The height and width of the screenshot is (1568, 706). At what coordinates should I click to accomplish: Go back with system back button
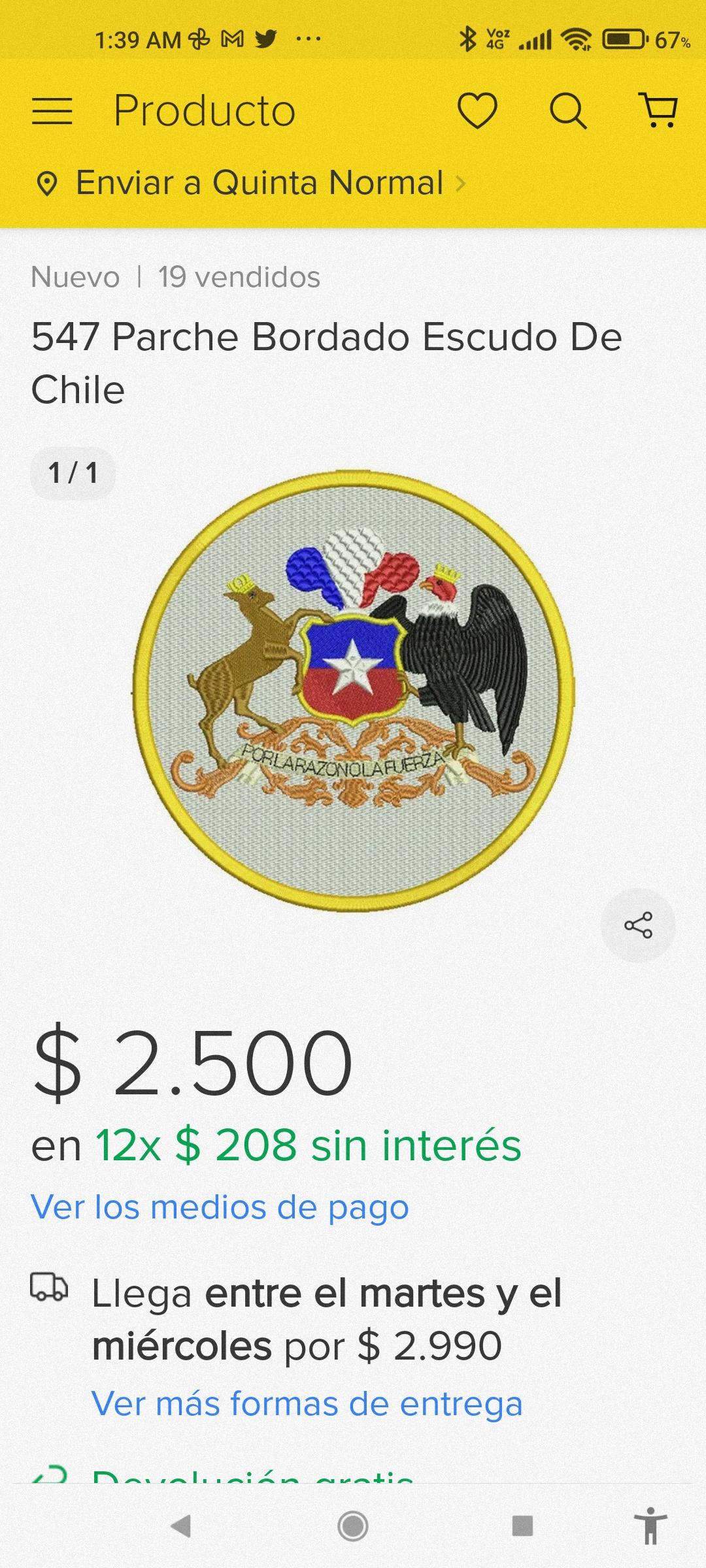180,1527
